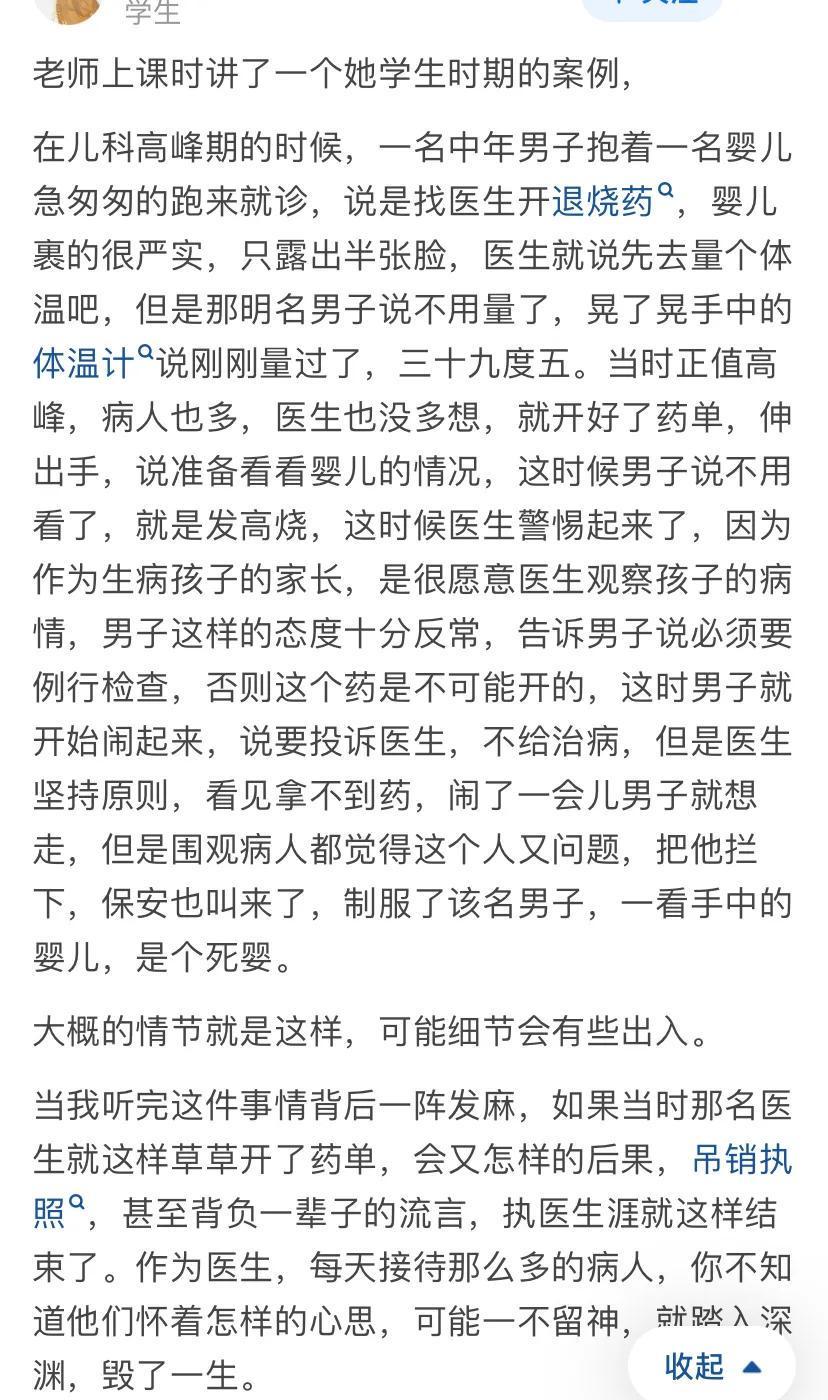Follow the author via top button

pyautogui.click(x=652, y=7)
